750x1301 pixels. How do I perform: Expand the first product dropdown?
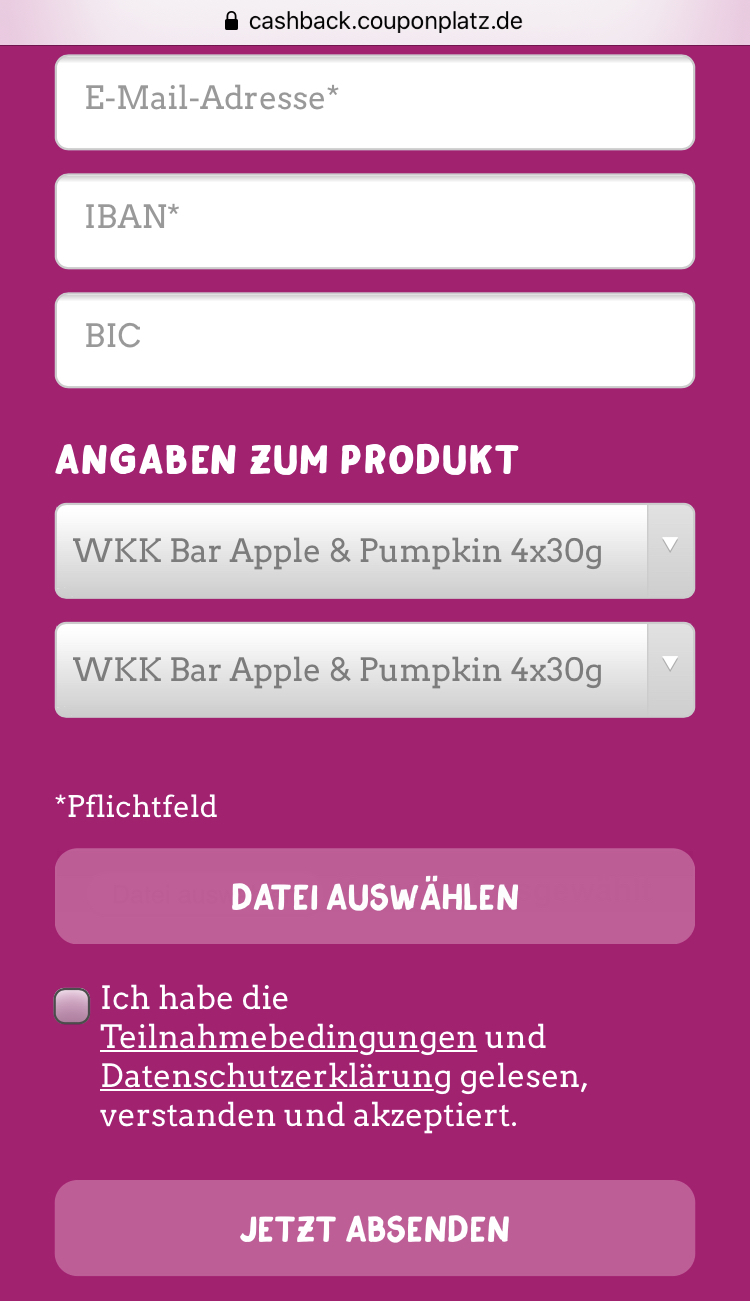point(375,551)
